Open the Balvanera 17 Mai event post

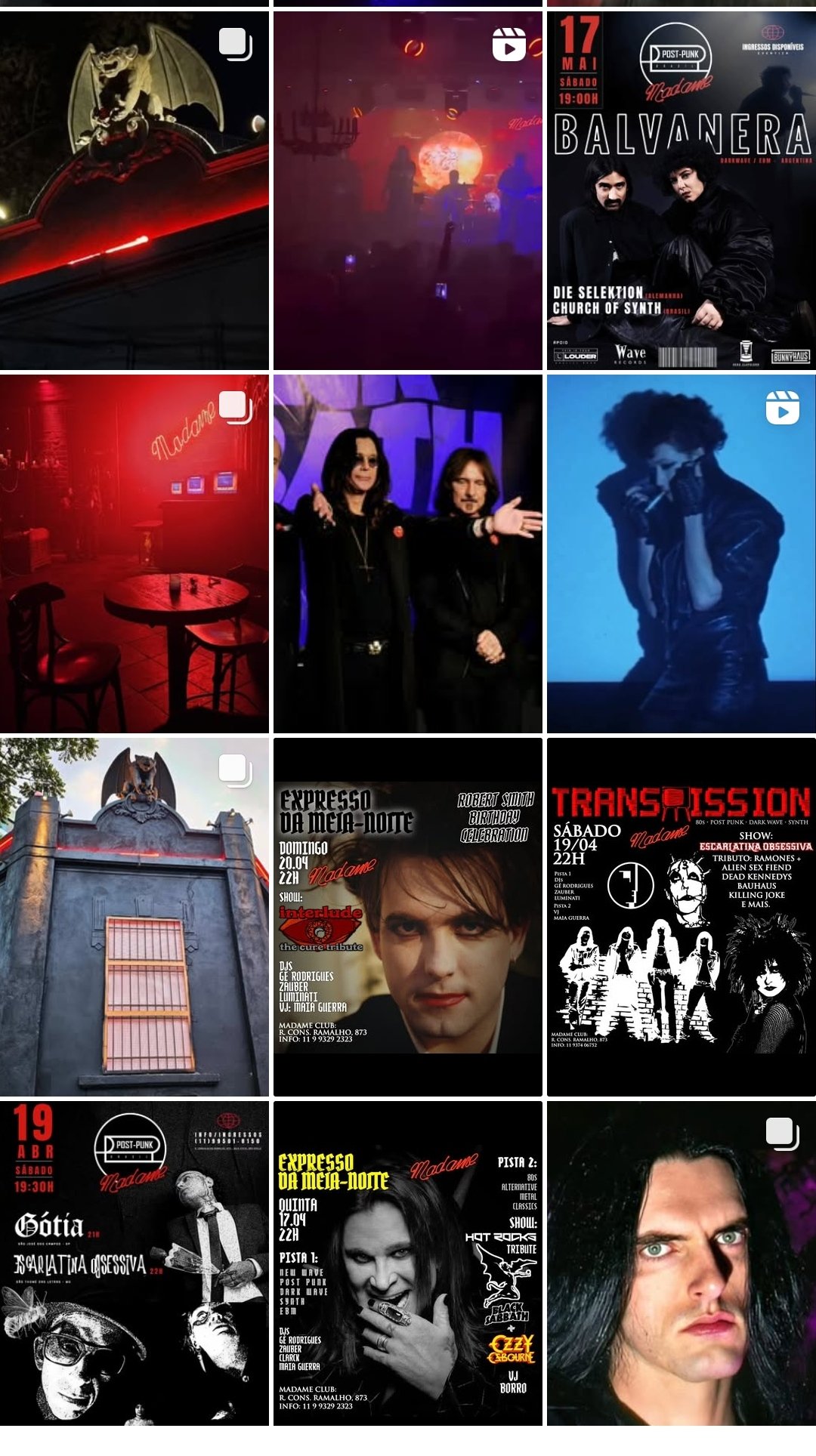click(681, 190)
